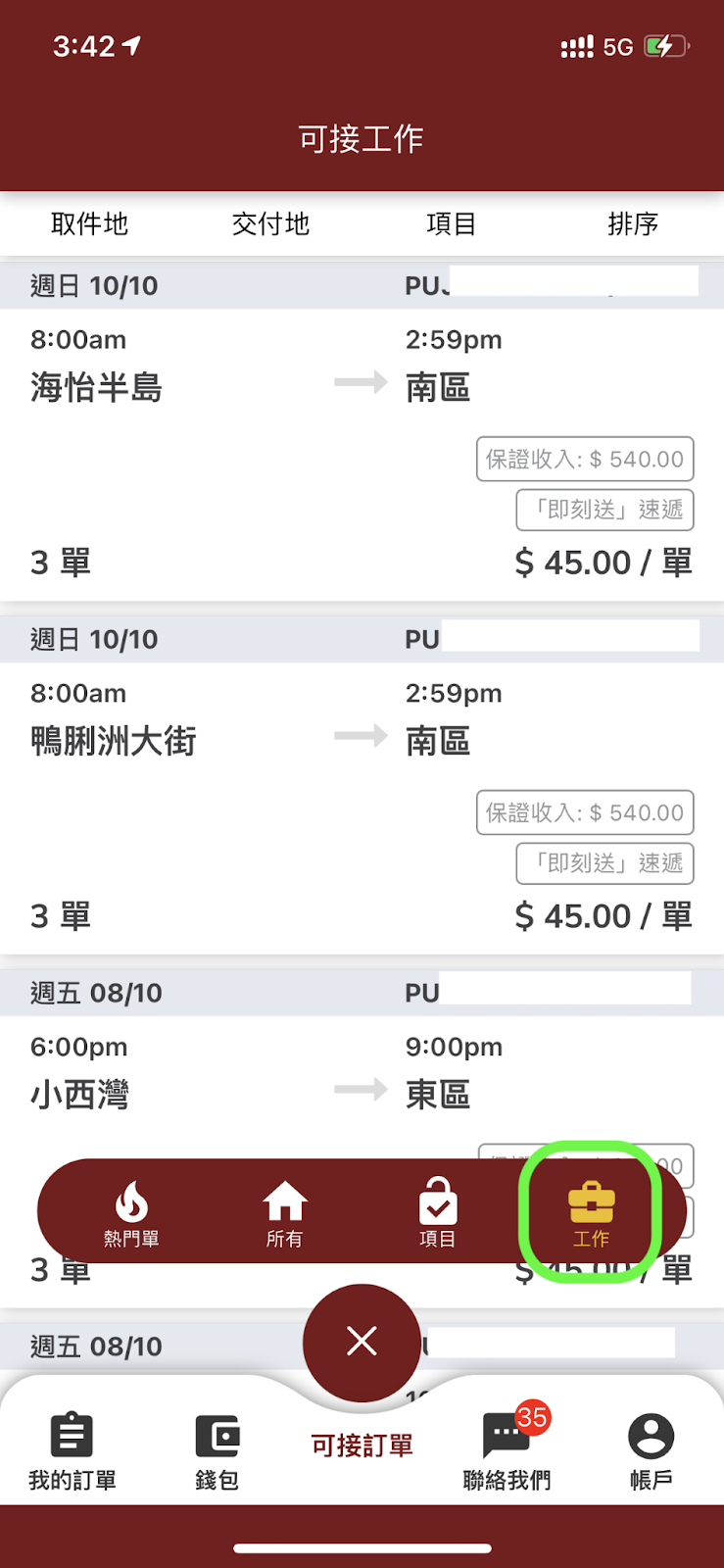This screenshot has width=724, height=1568.
Task: Open the 項目 filter at the top
Action: tap(452, 223)
